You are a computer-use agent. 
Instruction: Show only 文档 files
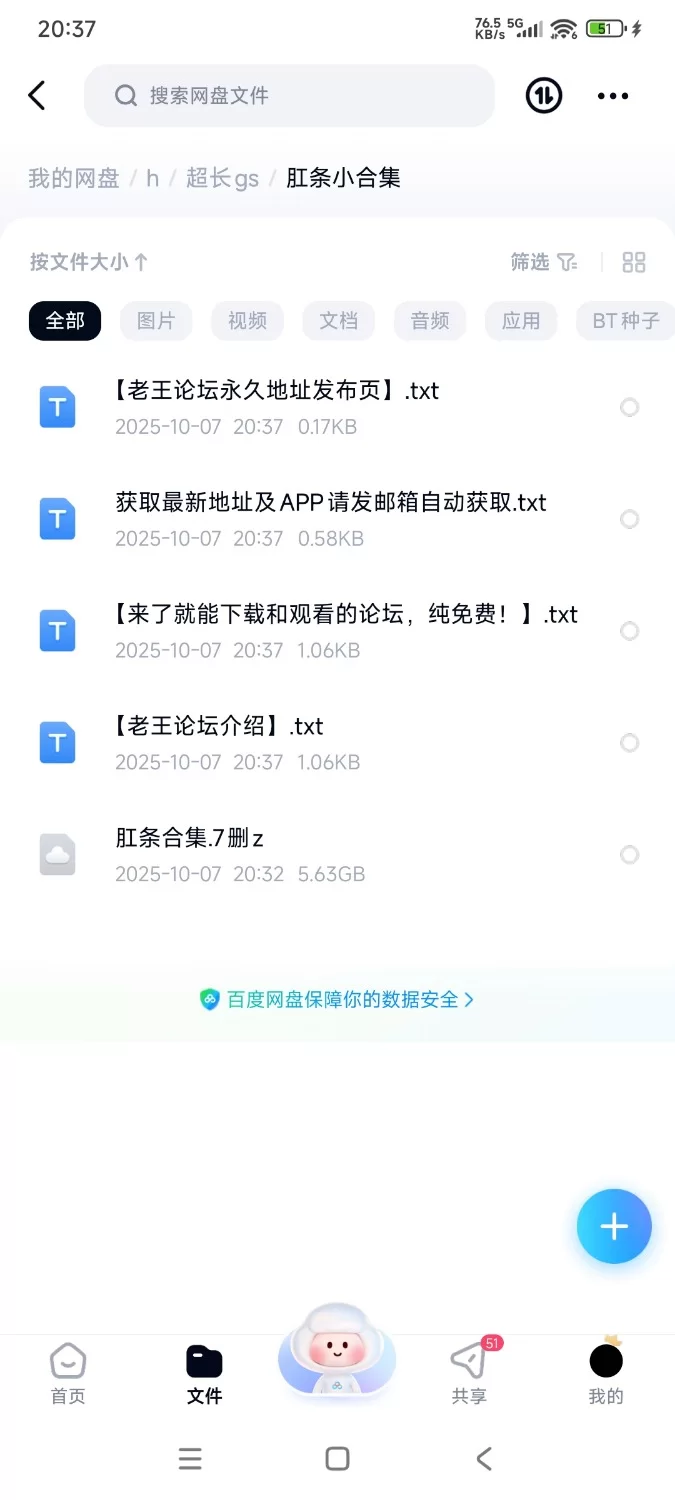pos(338,321)
